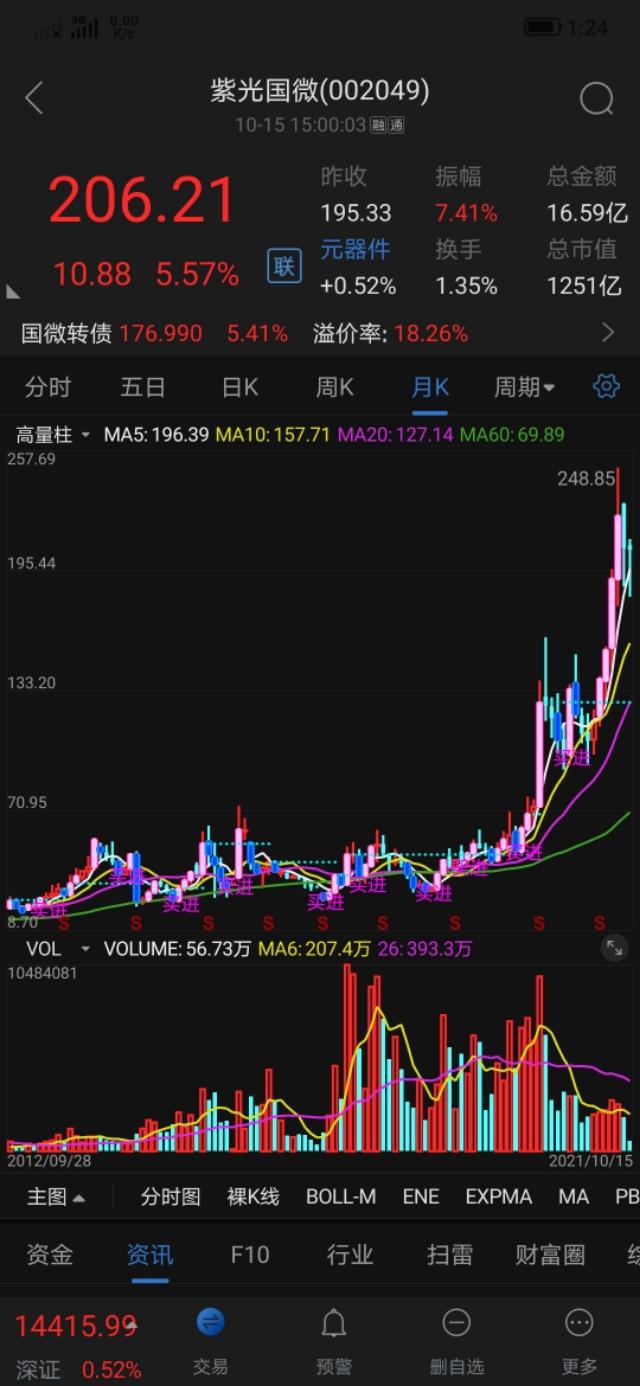This screenshot has width=640, height=1386.
Task: Open the VOL indicator dropdown
Action: pos(57,948)
